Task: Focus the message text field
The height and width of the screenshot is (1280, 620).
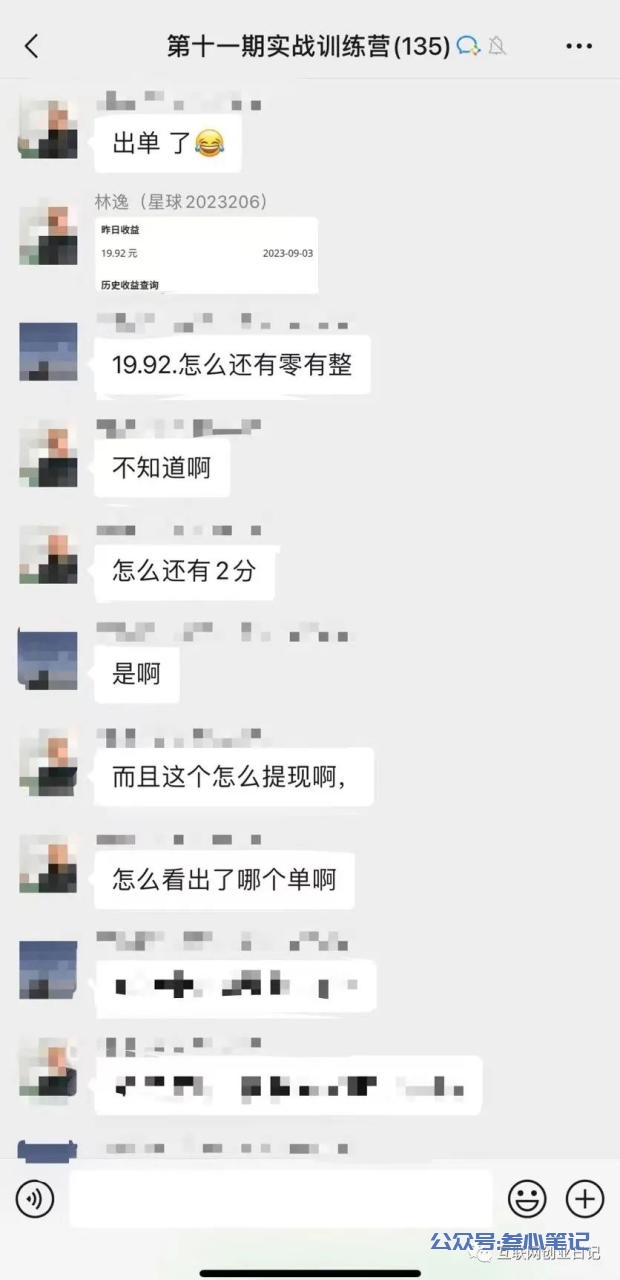Action: pos(280,1198)
